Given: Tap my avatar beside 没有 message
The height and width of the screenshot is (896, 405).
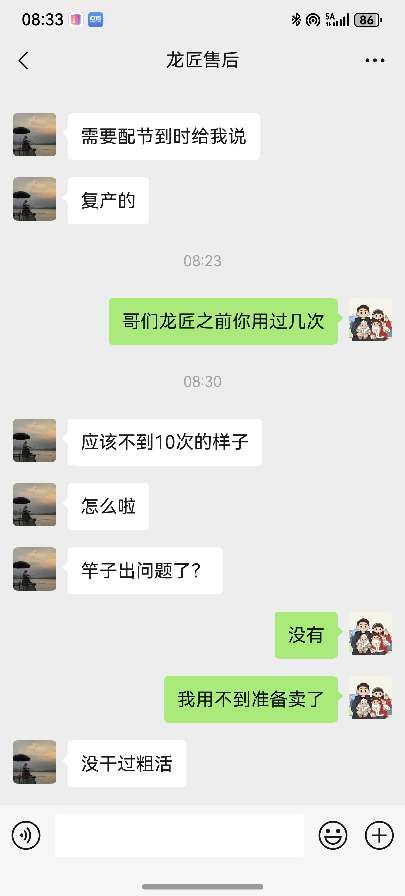Looking at the screenshot, I should click(x=371, y=634).
